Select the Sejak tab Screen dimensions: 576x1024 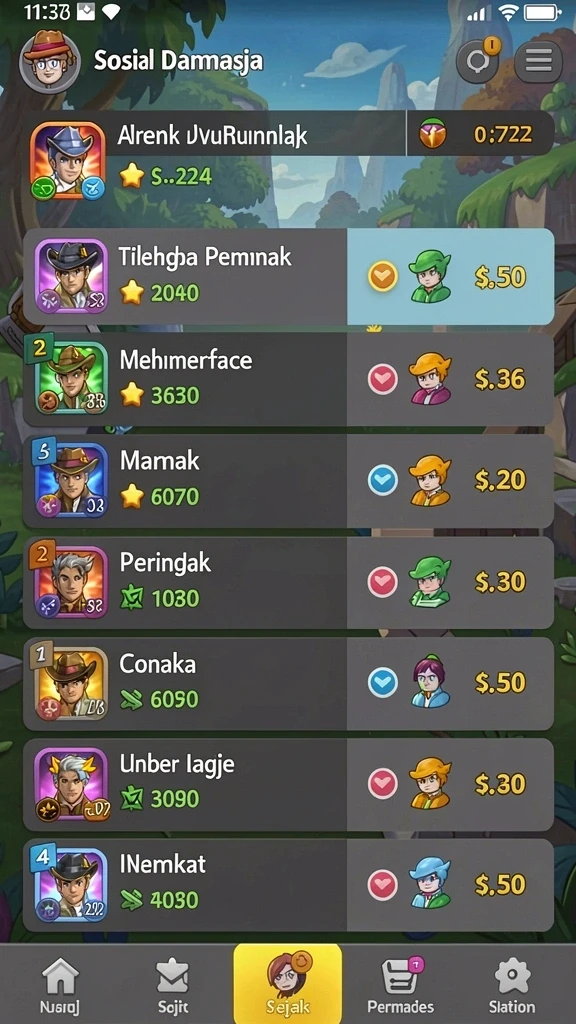288,984
